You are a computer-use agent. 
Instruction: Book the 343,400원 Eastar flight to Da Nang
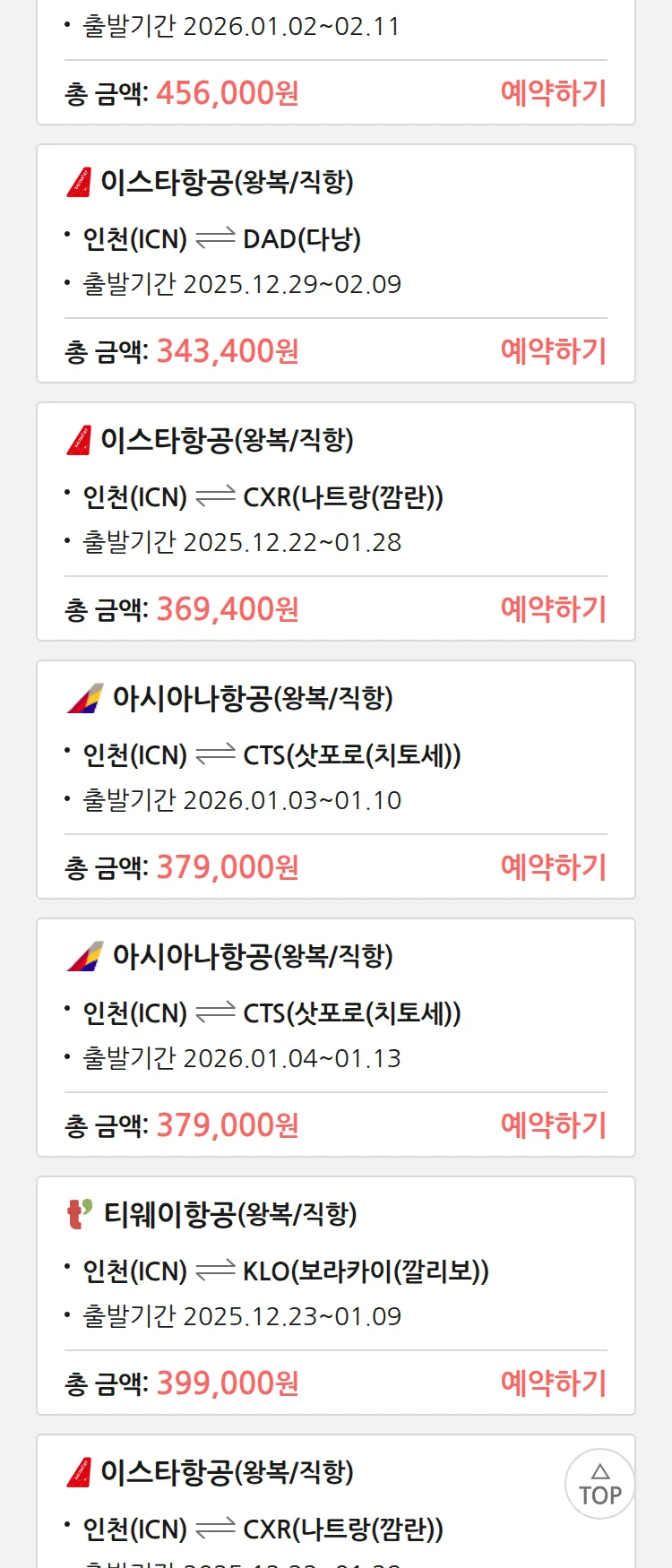tap(553, 351)
